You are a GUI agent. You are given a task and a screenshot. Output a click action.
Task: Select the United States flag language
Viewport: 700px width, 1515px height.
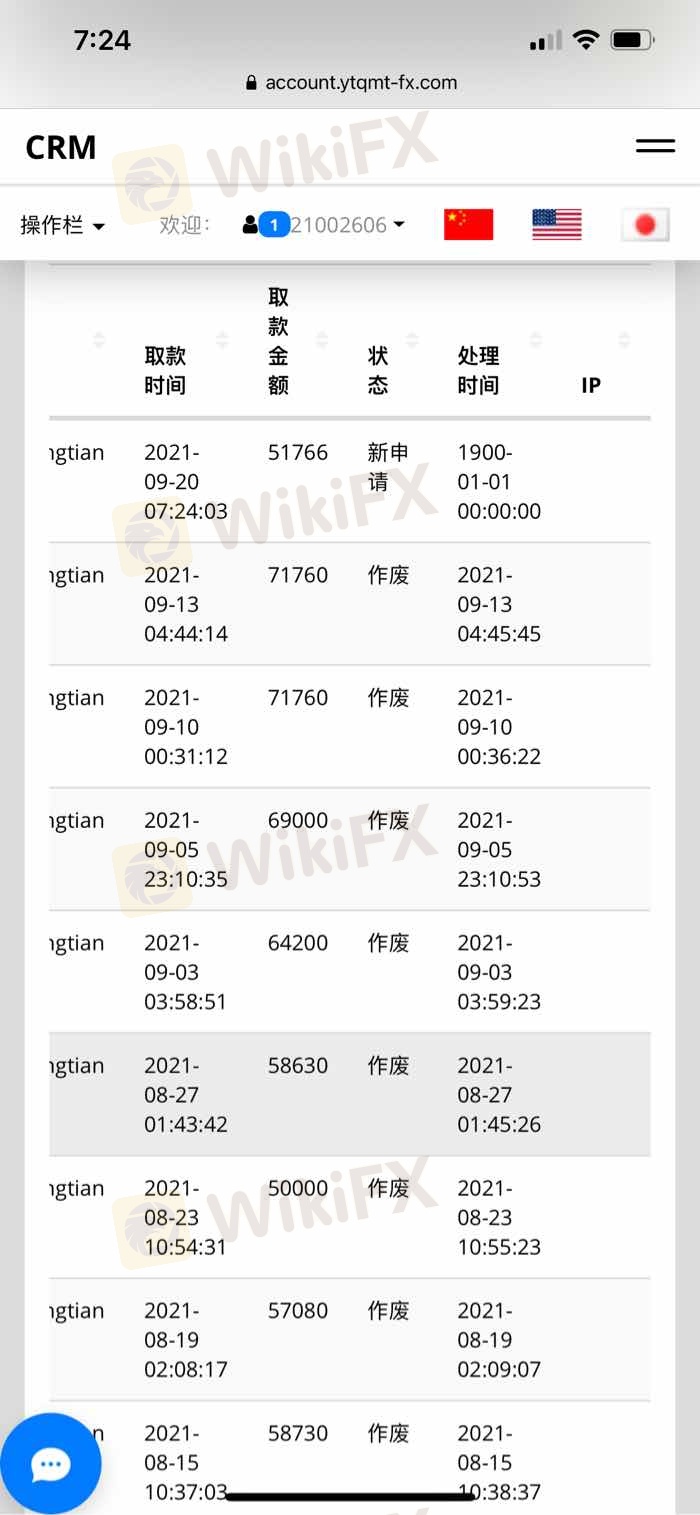[557, 224]
